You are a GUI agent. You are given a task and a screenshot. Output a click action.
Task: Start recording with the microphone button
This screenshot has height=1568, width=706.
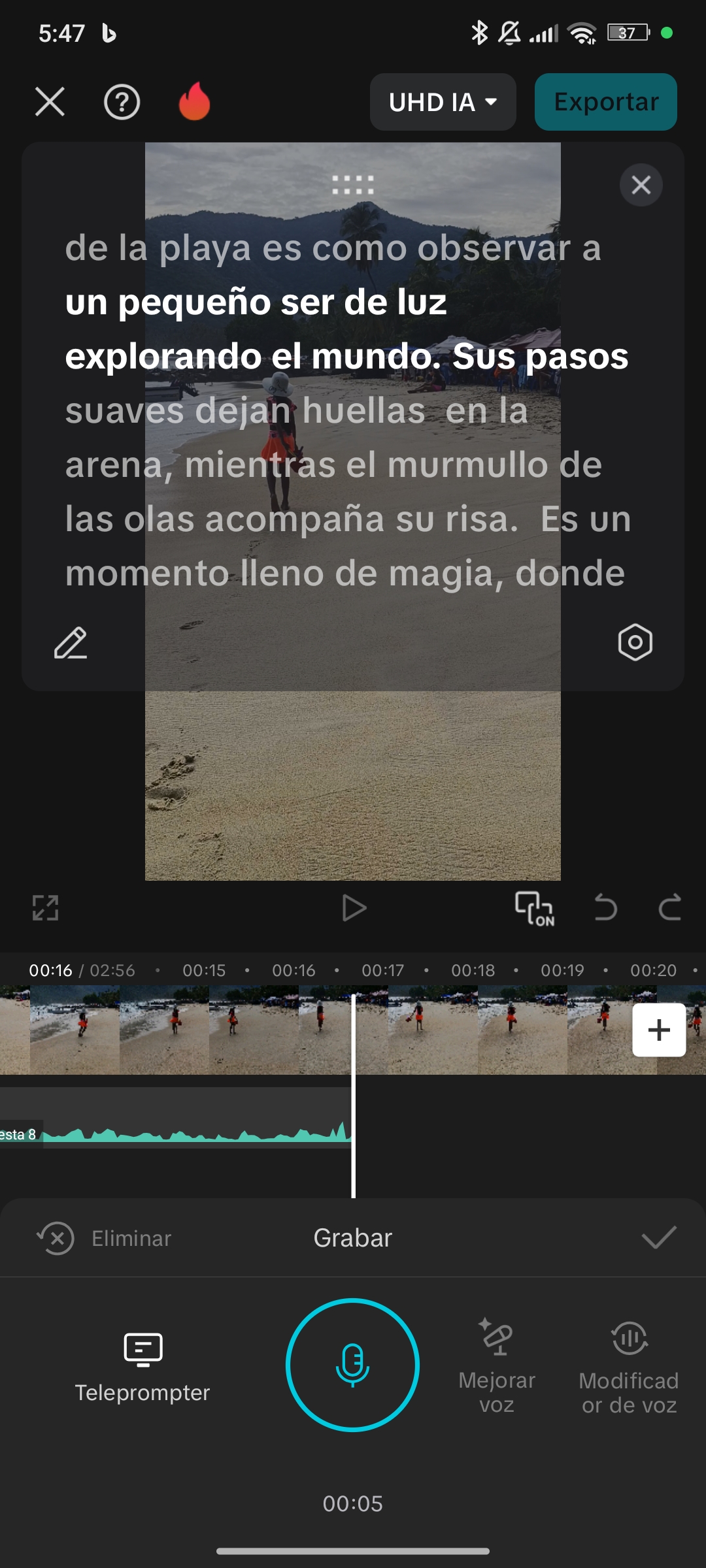(352, 1365)
